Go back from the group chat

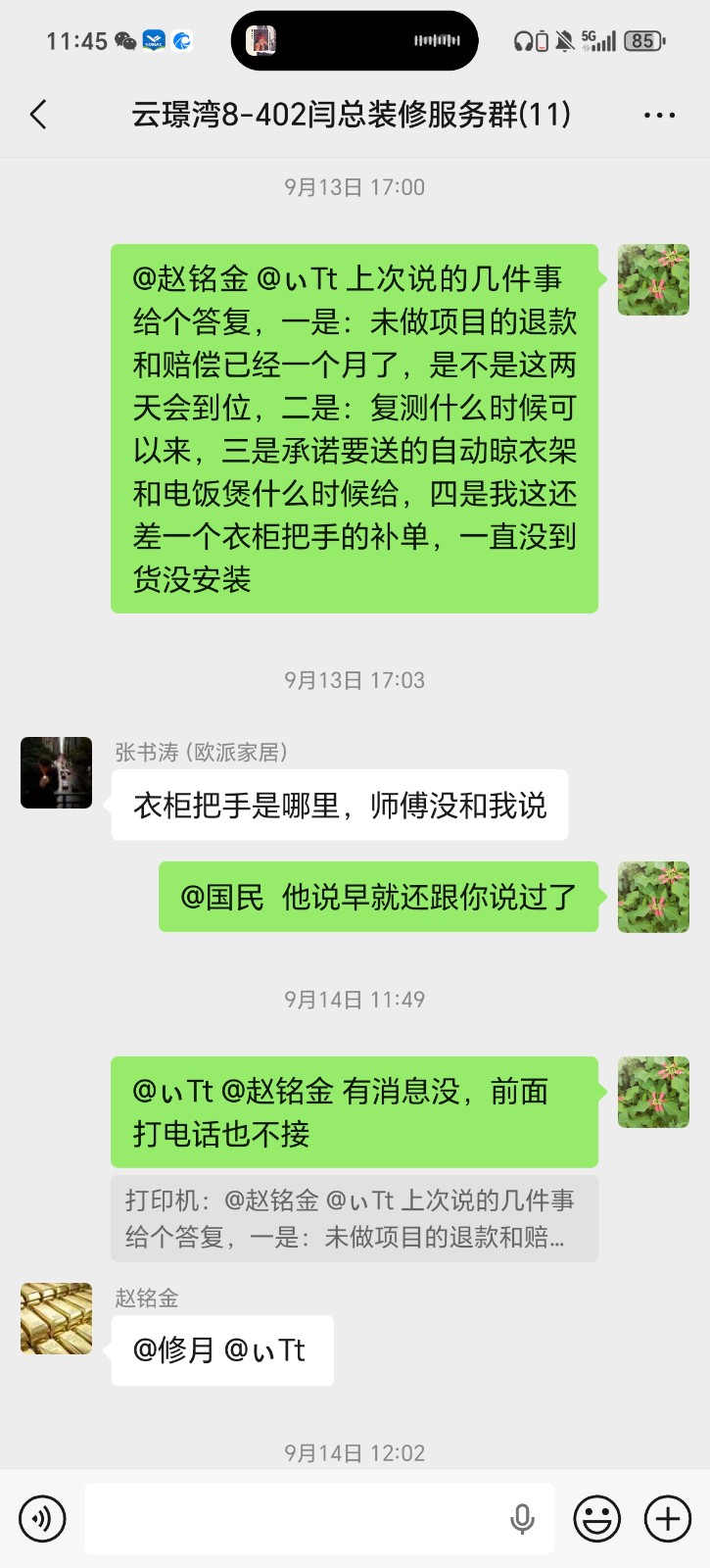(x=39, y=115)
